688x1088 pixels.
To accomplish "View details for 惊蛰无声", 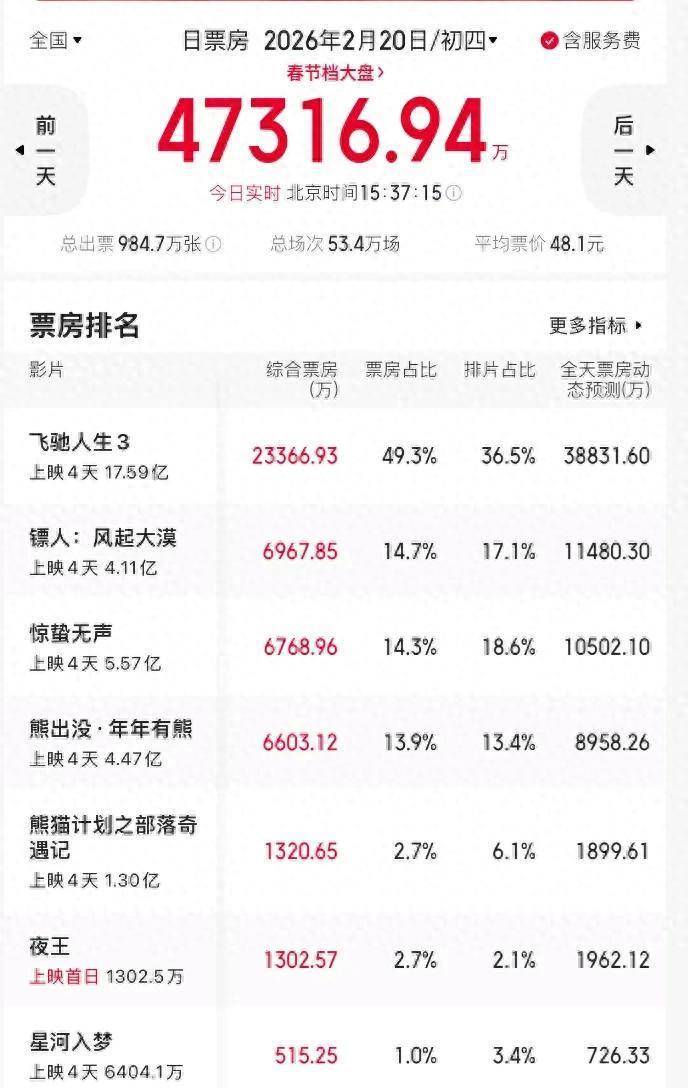I will coord(72,634).
